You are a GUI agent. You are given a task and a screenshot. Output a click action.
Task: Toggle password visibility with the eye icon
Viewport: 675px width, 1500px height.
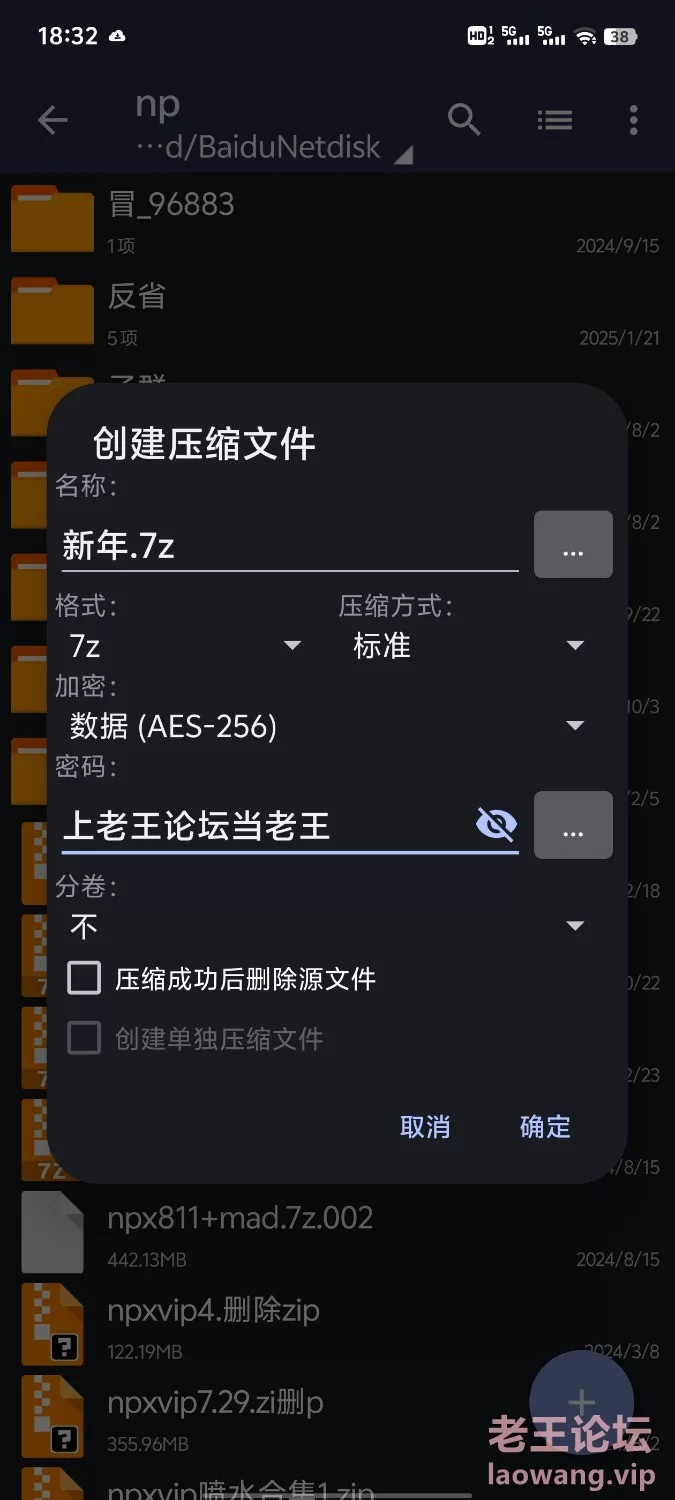coord(496,825)
